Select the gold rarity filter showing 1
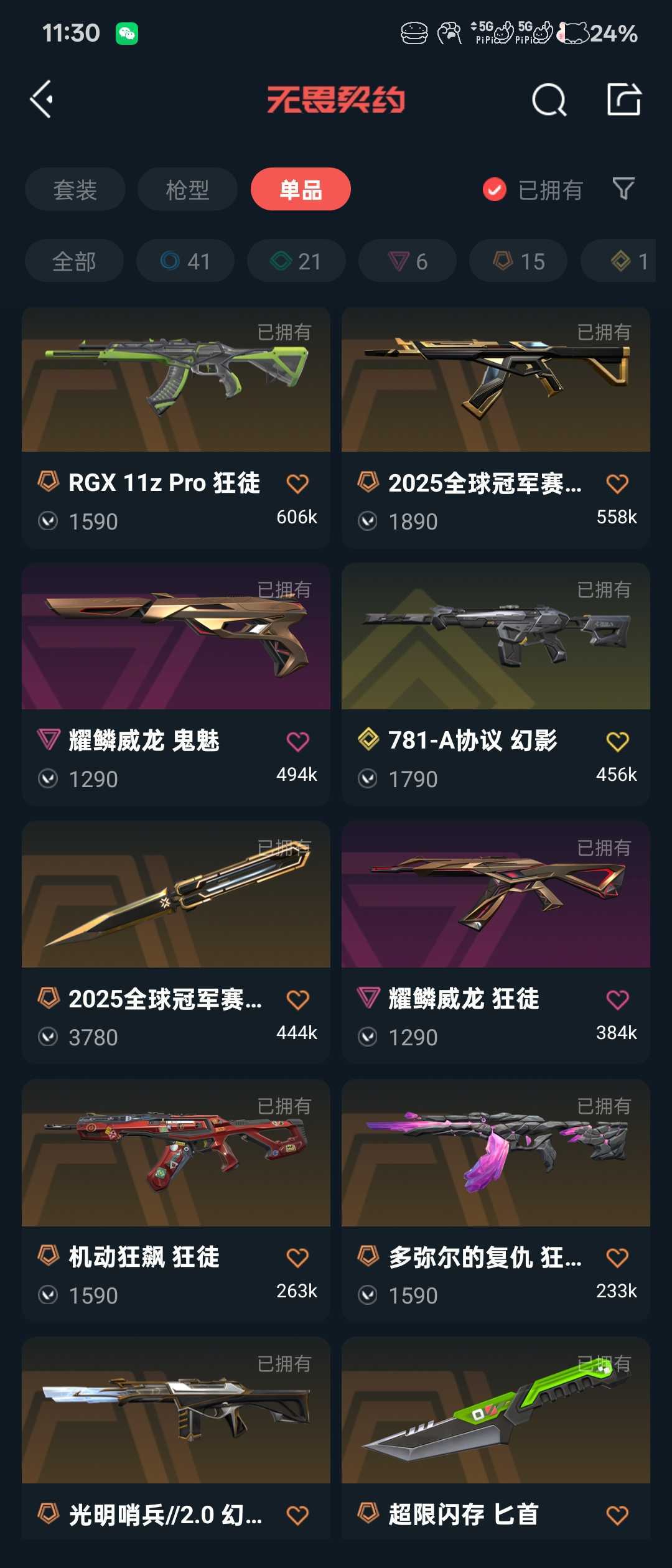This screenshot has height=1568, width=672. point(622,261)
